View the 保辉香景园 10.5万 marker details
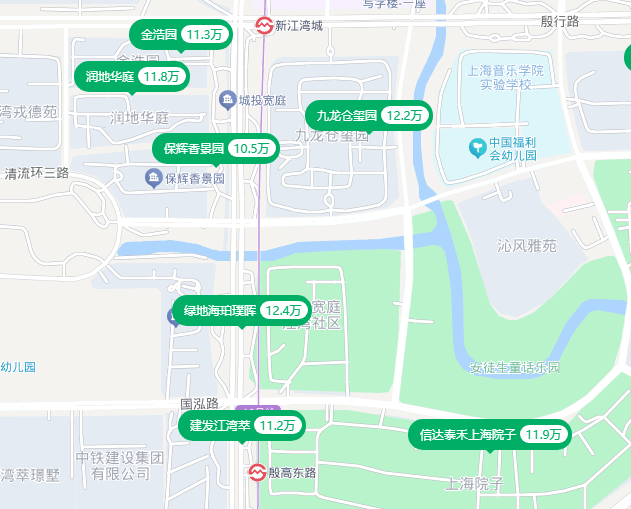 point(215,149)
